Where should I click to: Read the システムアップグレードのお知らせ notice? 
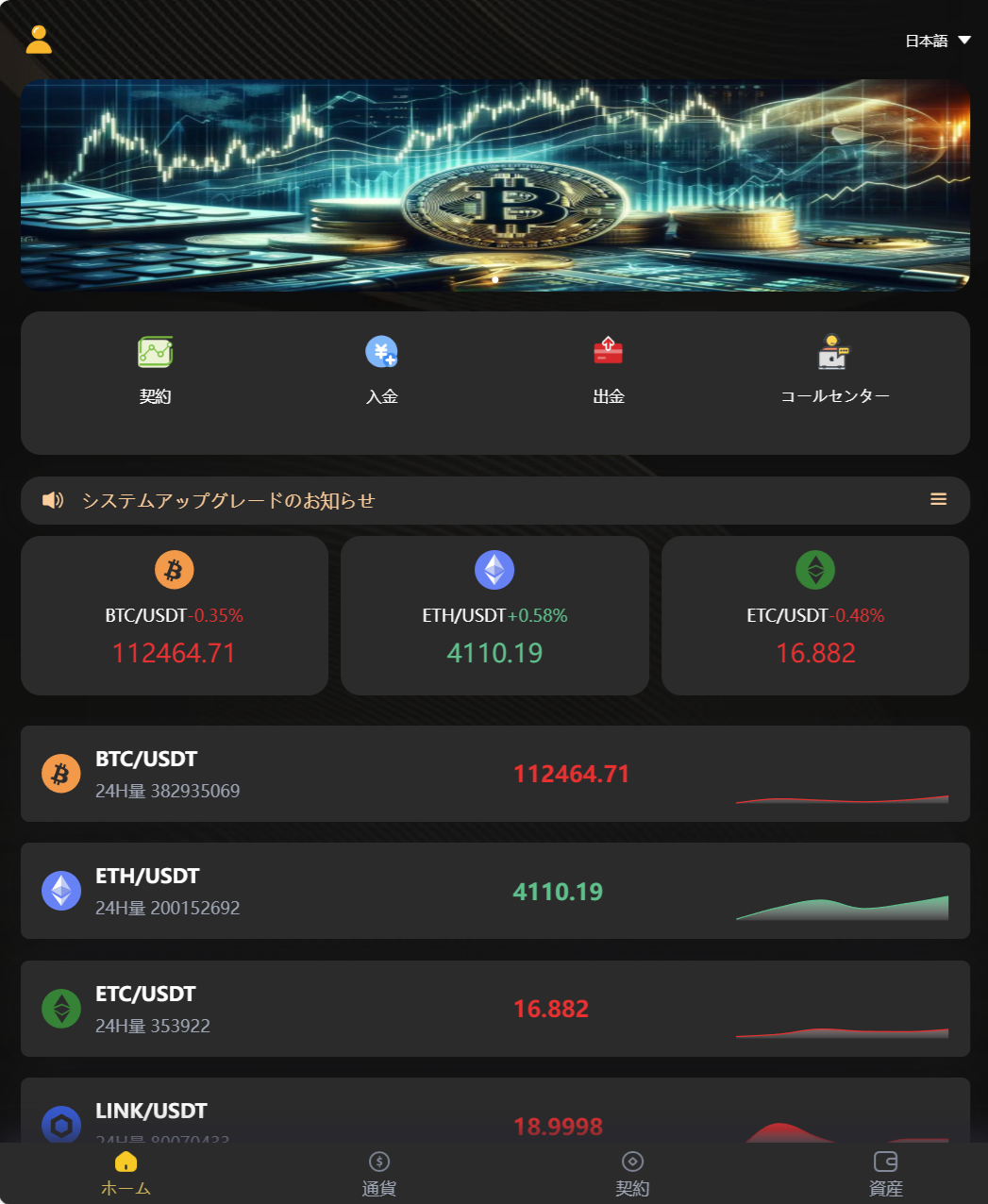(x=228, y=500)
